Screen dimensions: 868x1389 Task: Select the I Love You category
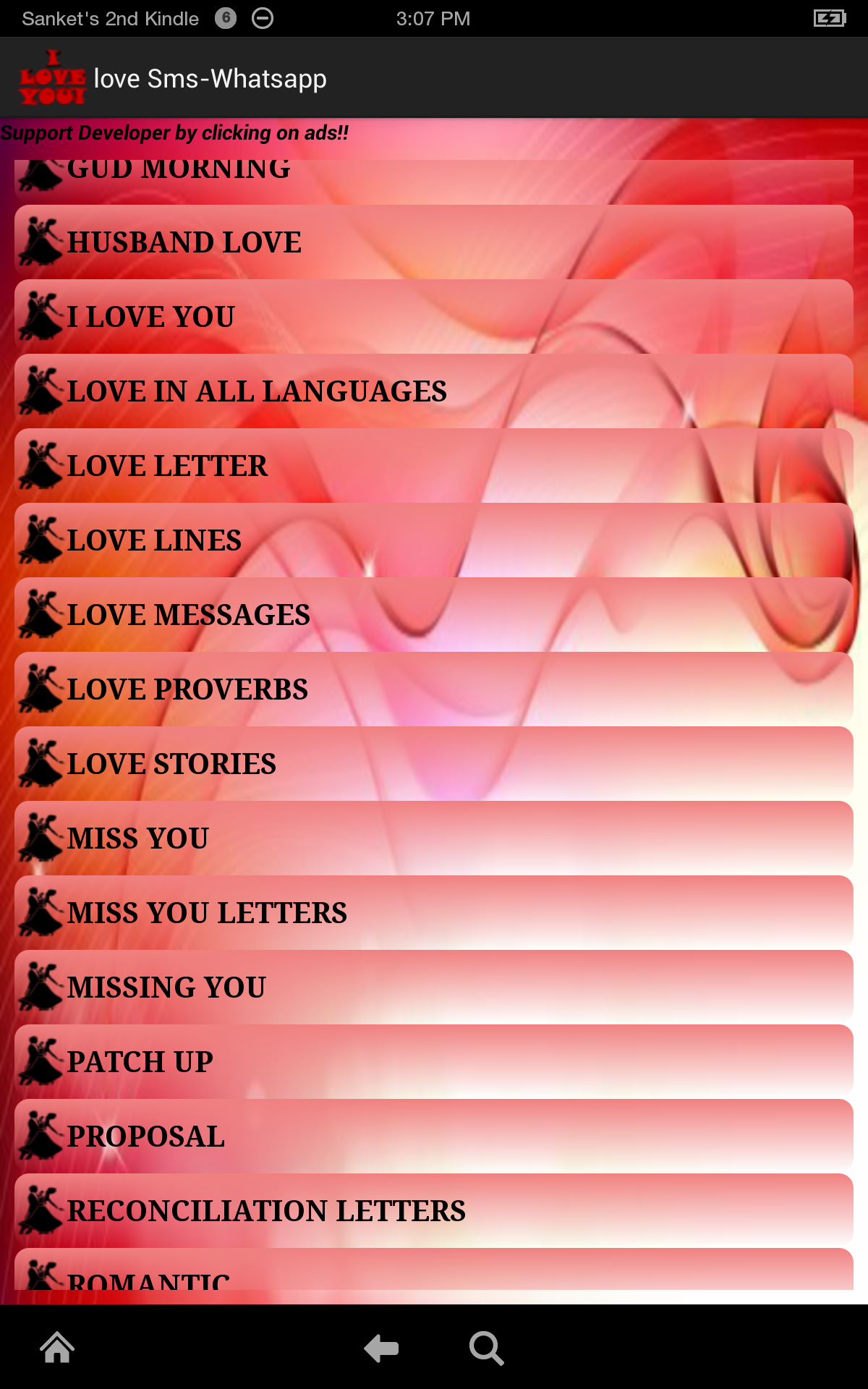(434, 317)
